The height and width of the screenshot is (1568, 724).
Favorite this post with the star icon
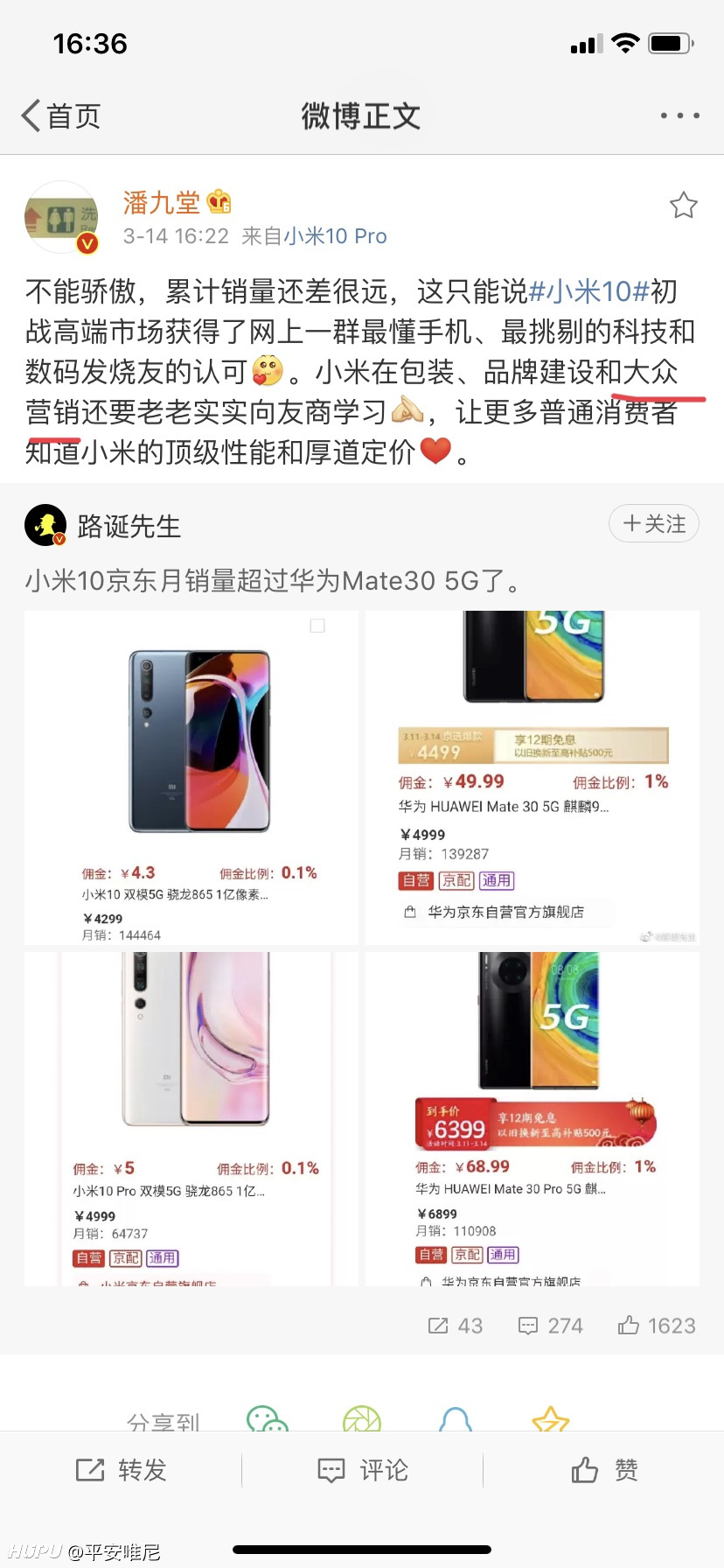tap(683, 206)
